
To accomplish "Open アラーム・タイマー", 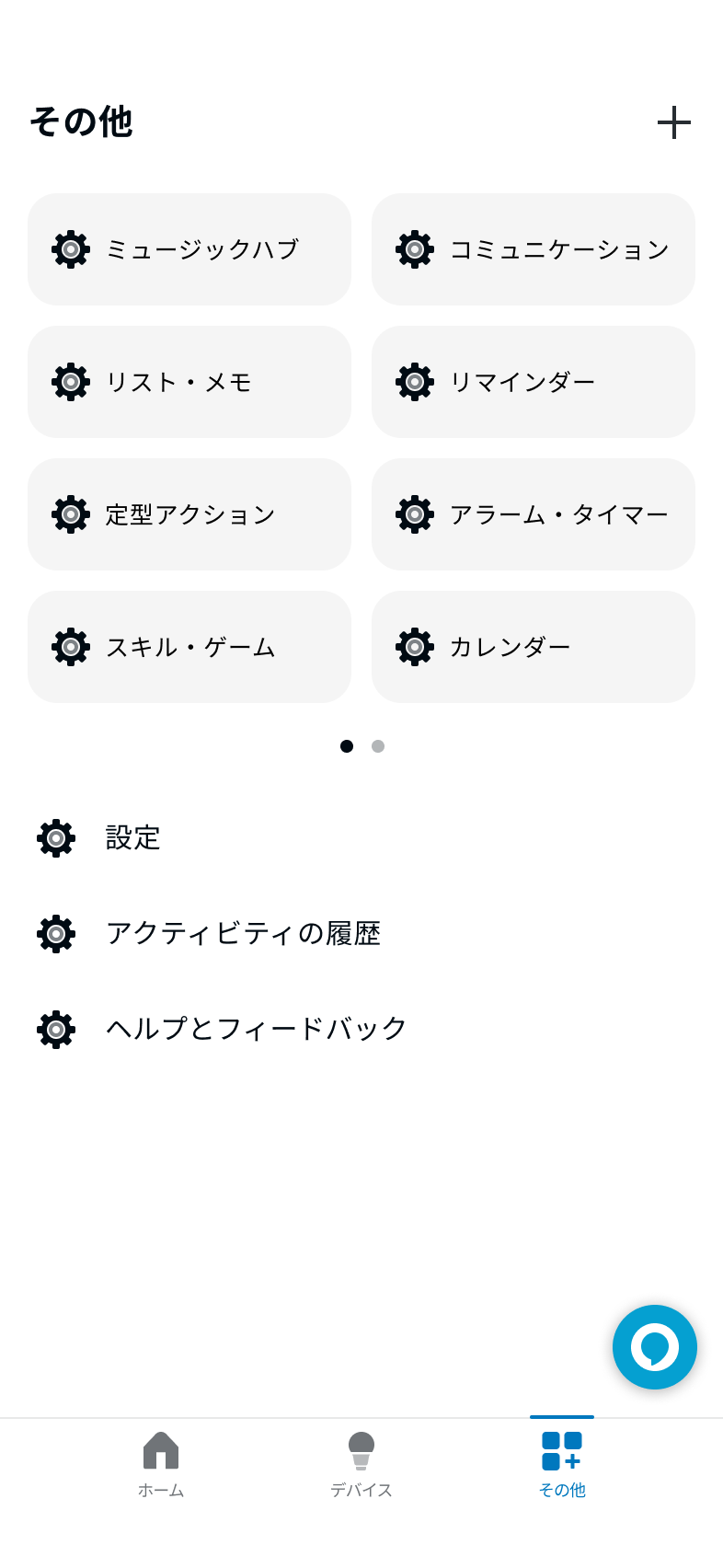I will coord(534,514).
